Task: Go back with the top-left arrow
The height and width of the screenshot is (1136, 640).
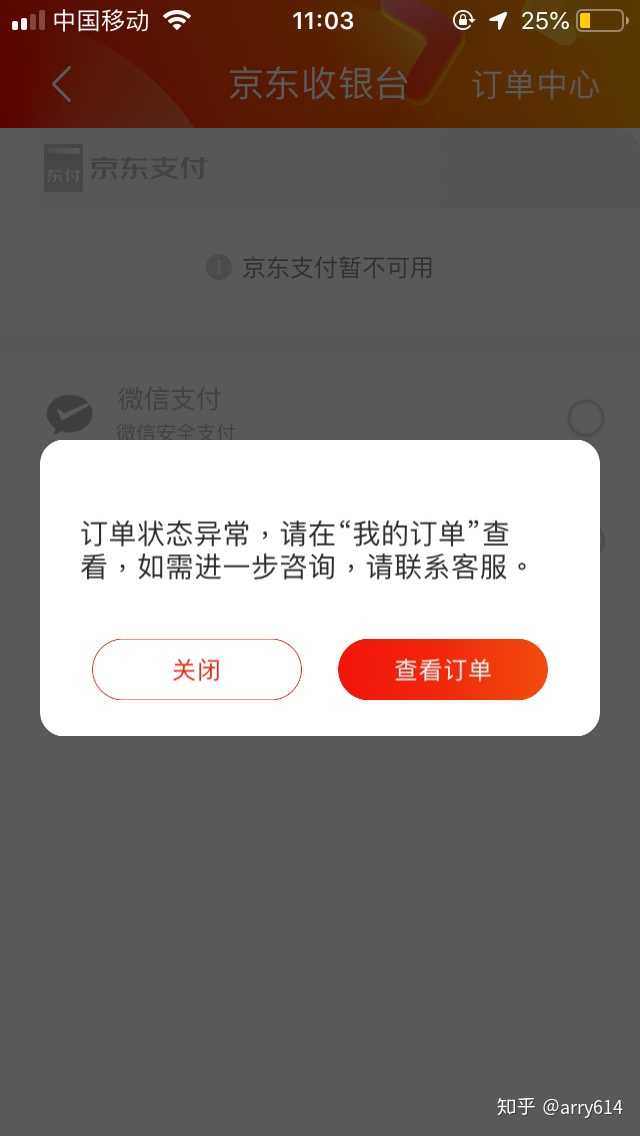Action: 61,84
